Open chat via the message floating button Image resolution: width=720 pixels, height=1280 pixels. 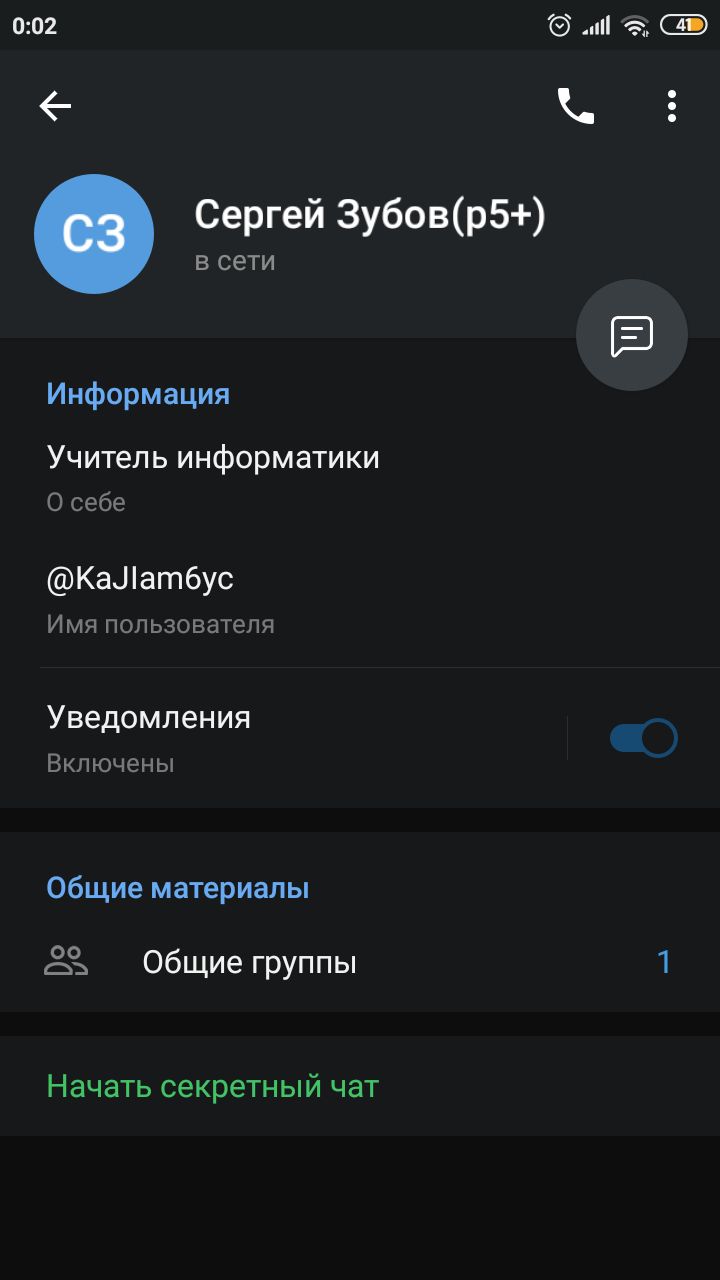coord(632,336)
